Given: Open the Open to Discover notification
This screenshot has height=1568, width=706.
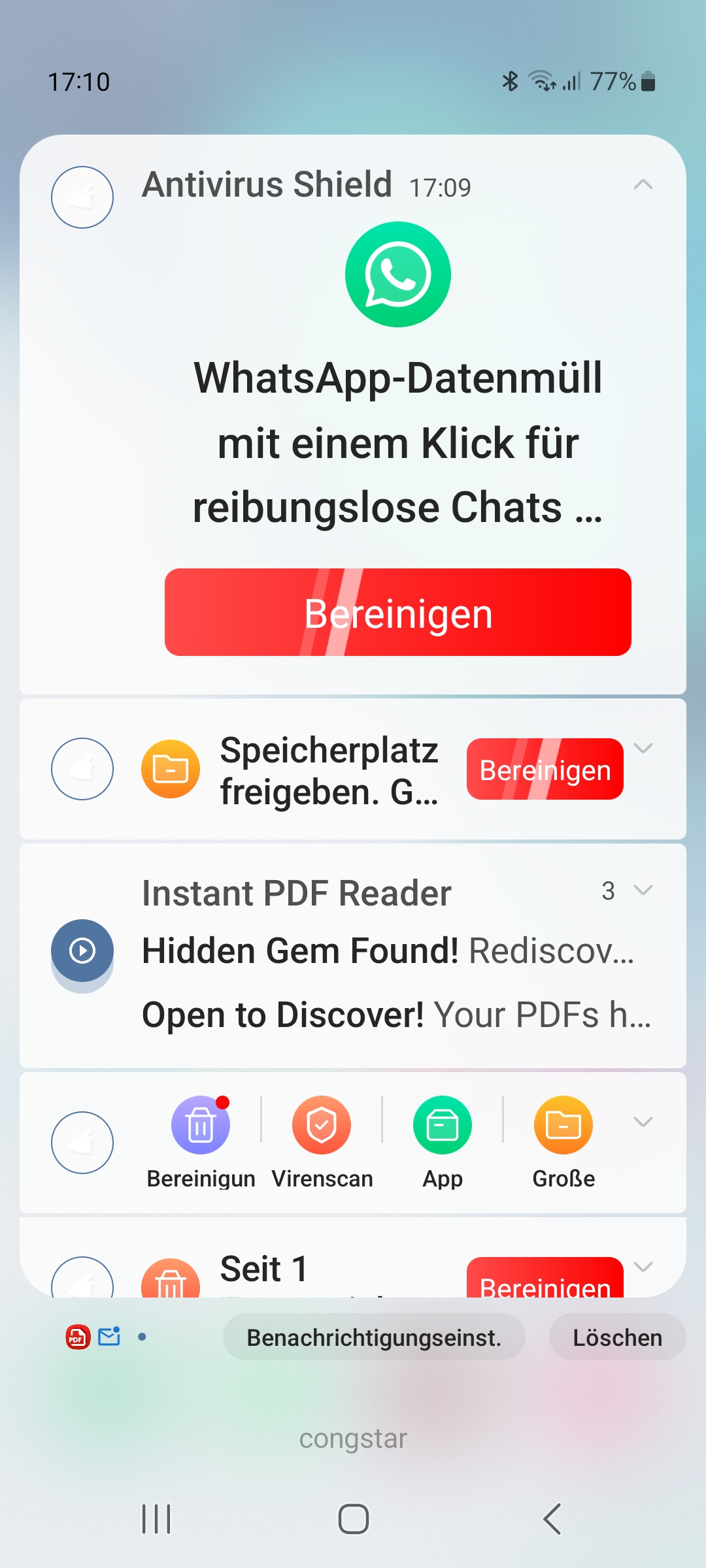Looking at the screenshot, I should coord(396,1015).
